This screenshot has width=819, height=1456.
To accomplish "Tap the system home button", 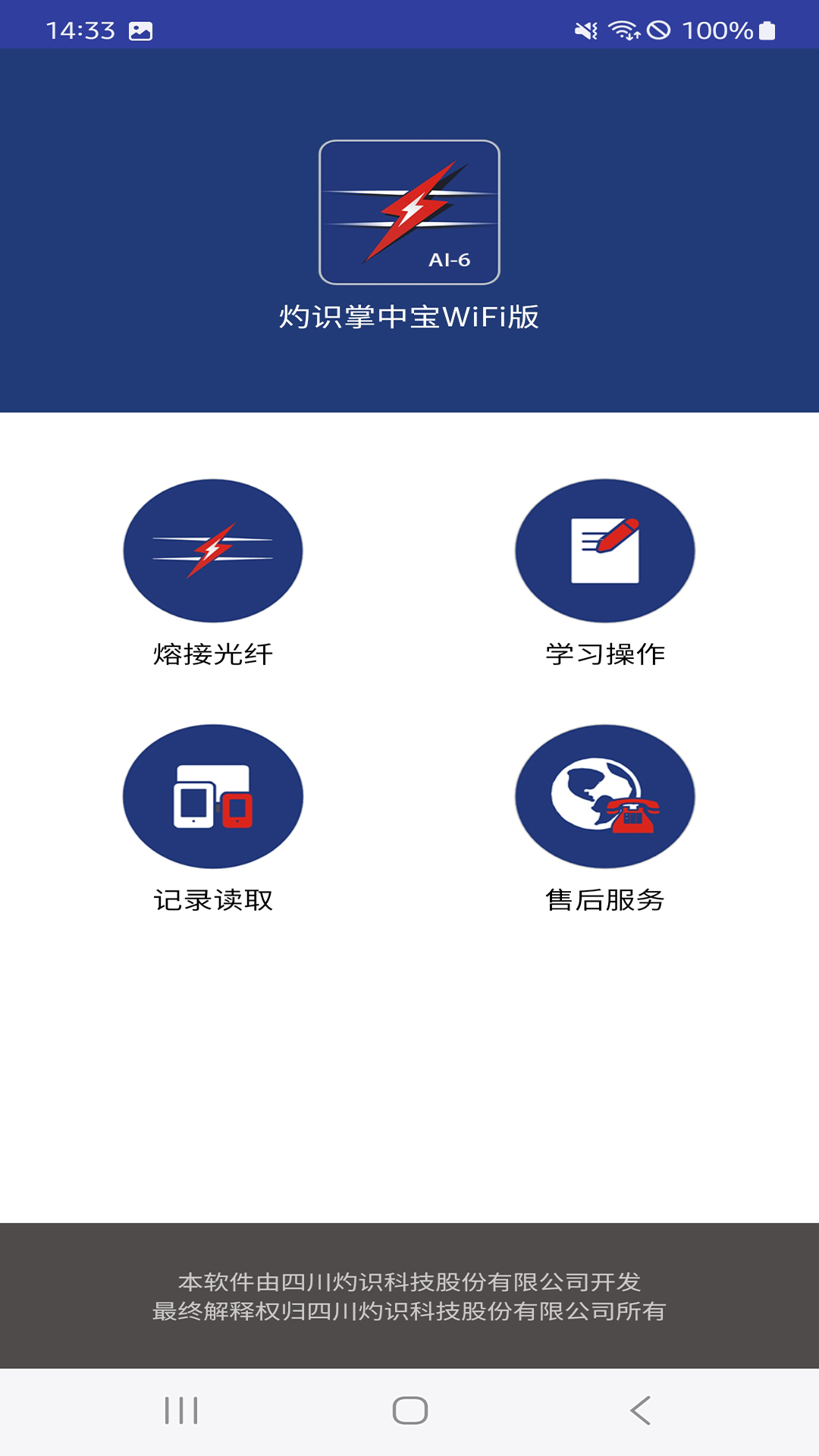I will tap(409, 1410).
